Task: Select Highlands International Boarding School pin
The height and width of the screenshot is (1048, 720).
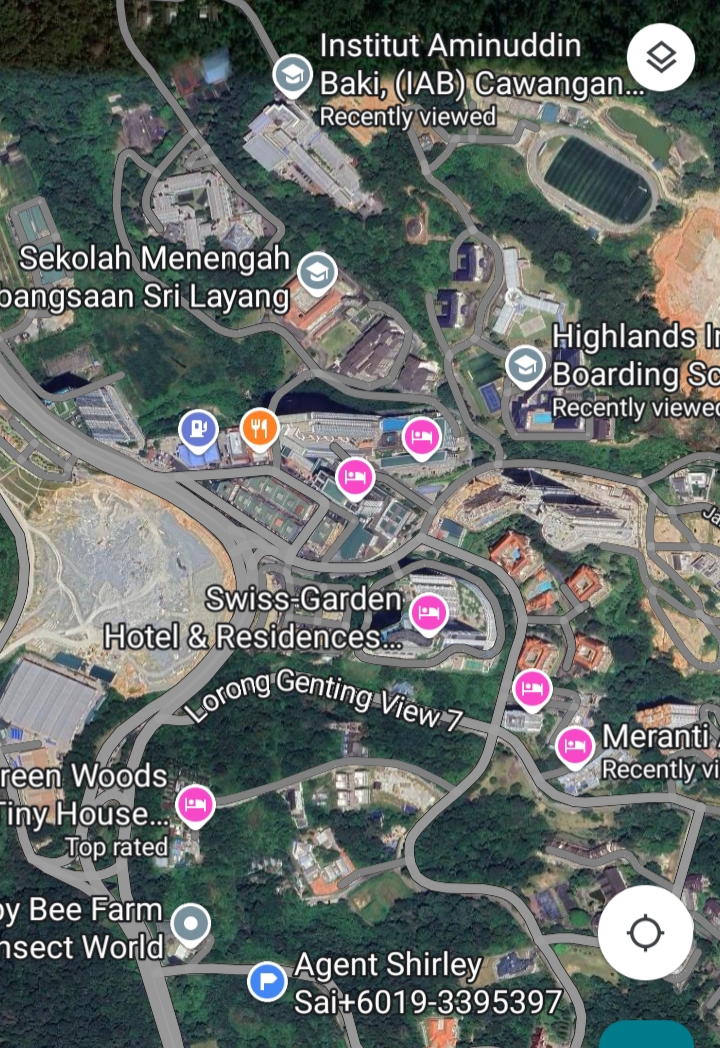Action: (x=525, y=367)
